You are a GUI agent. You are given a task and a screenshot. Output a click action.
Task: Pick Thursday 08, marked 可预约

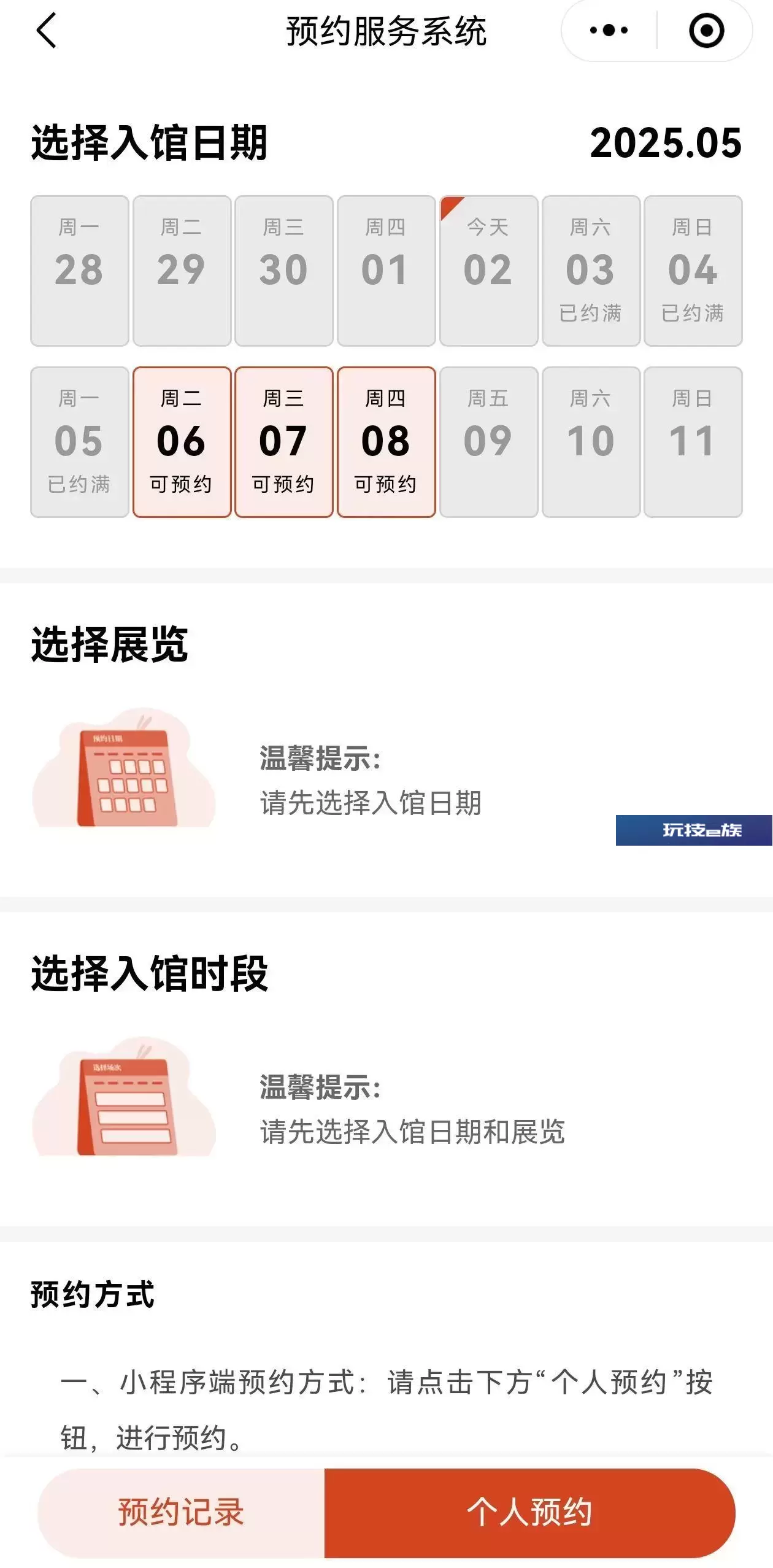pyautogui.click(x=386, y=442)
